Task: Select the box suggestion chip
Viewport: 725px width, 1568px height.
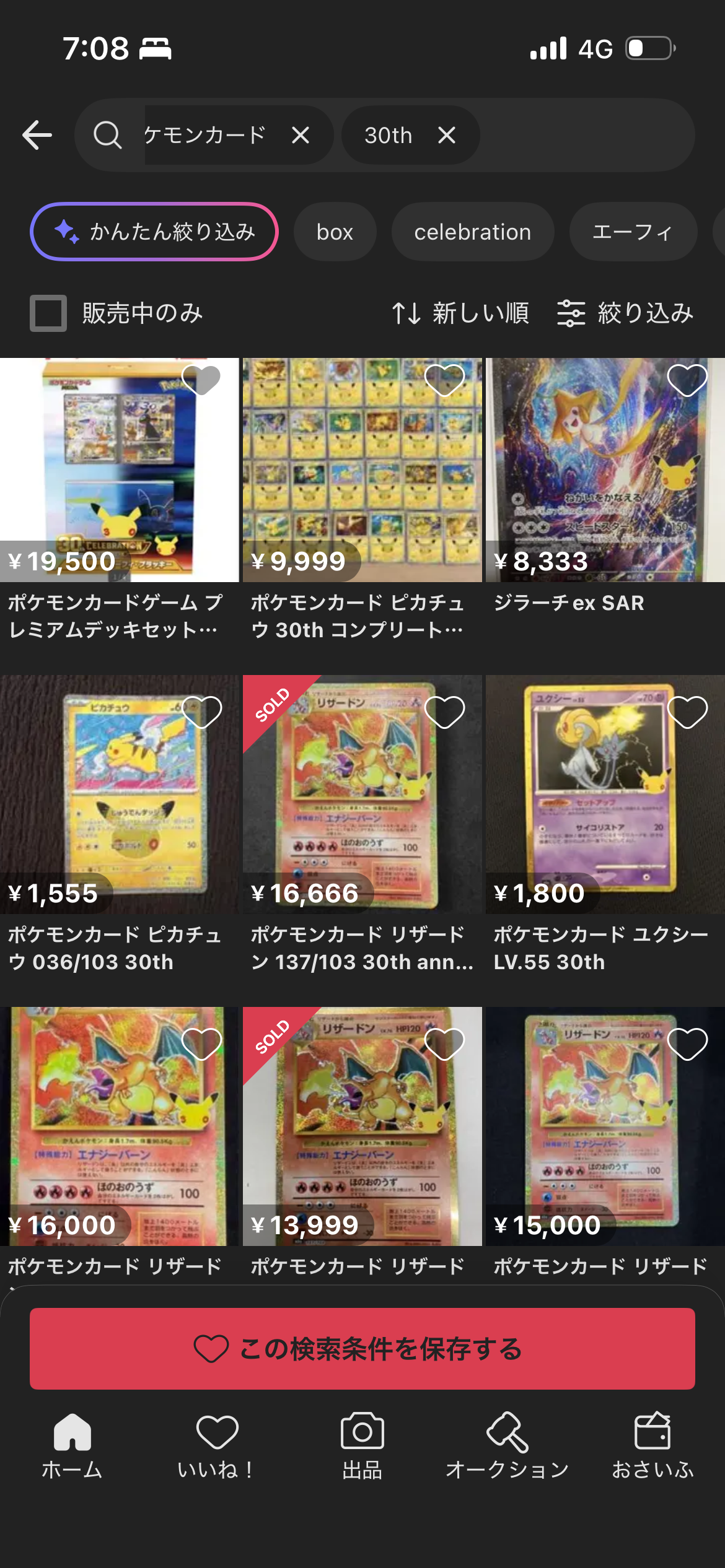Action: click(335, 232)
